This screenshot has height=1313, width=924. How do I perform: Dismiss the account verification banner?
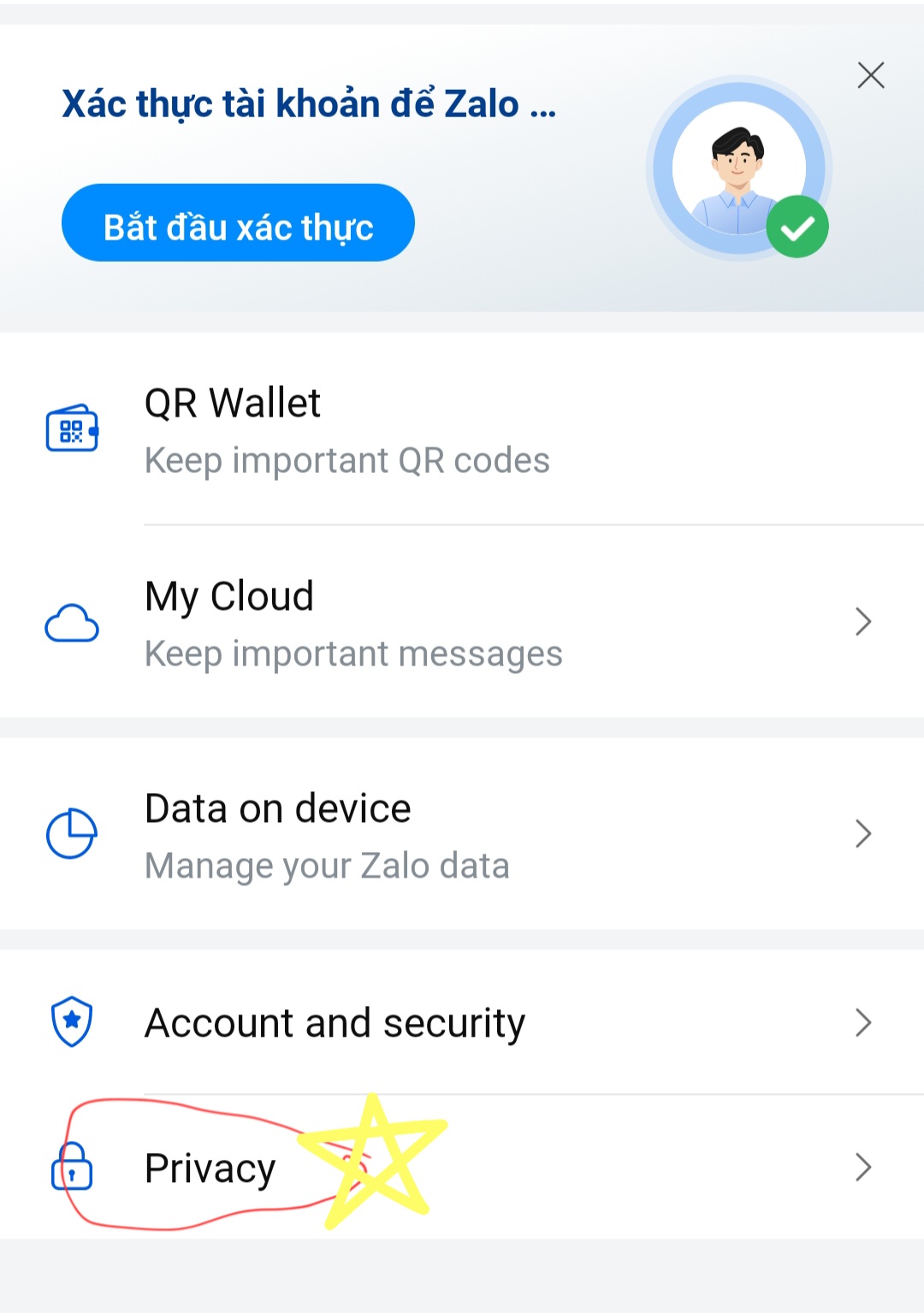tap(870, 76)
